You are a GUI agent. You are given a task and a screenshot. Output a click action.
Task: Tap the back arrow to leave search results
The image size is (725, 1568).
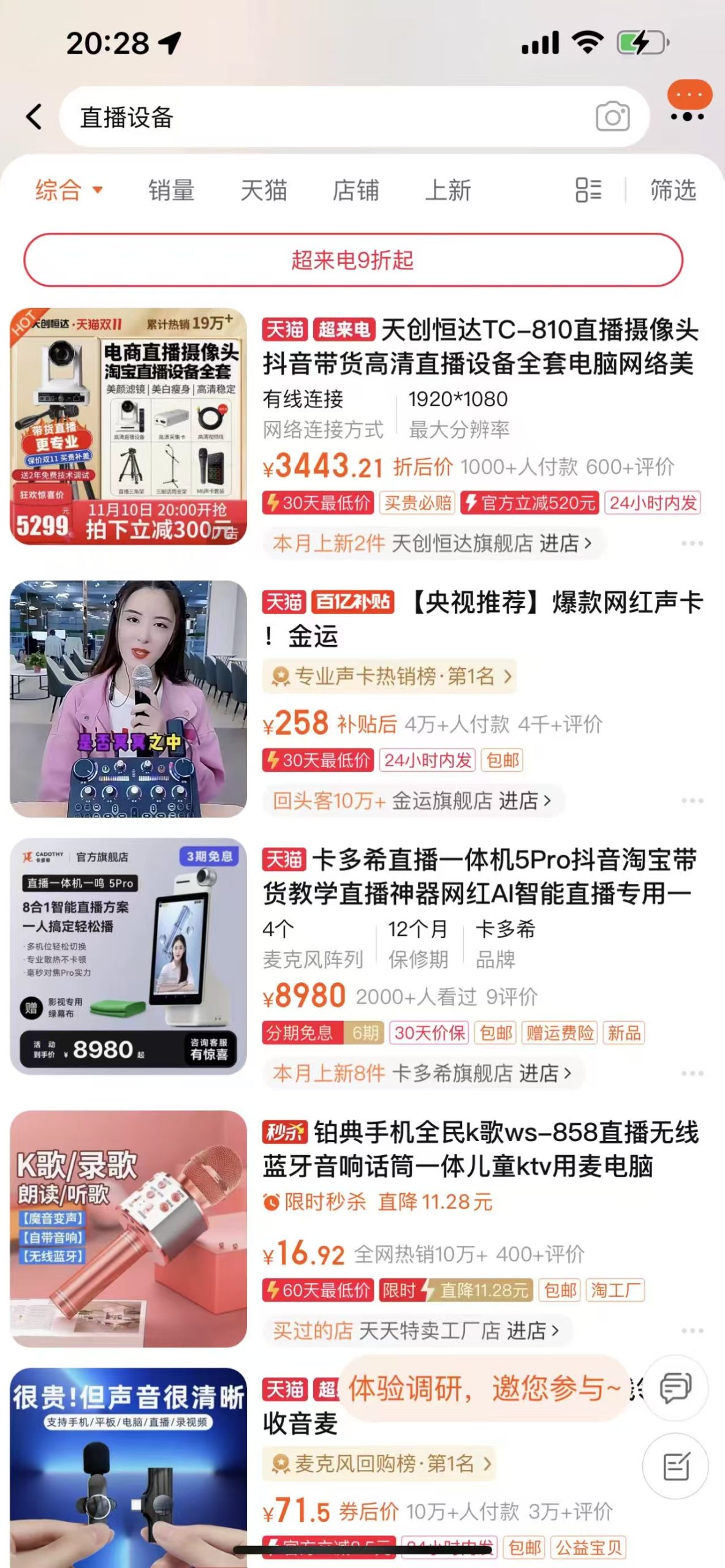(35, 115)
